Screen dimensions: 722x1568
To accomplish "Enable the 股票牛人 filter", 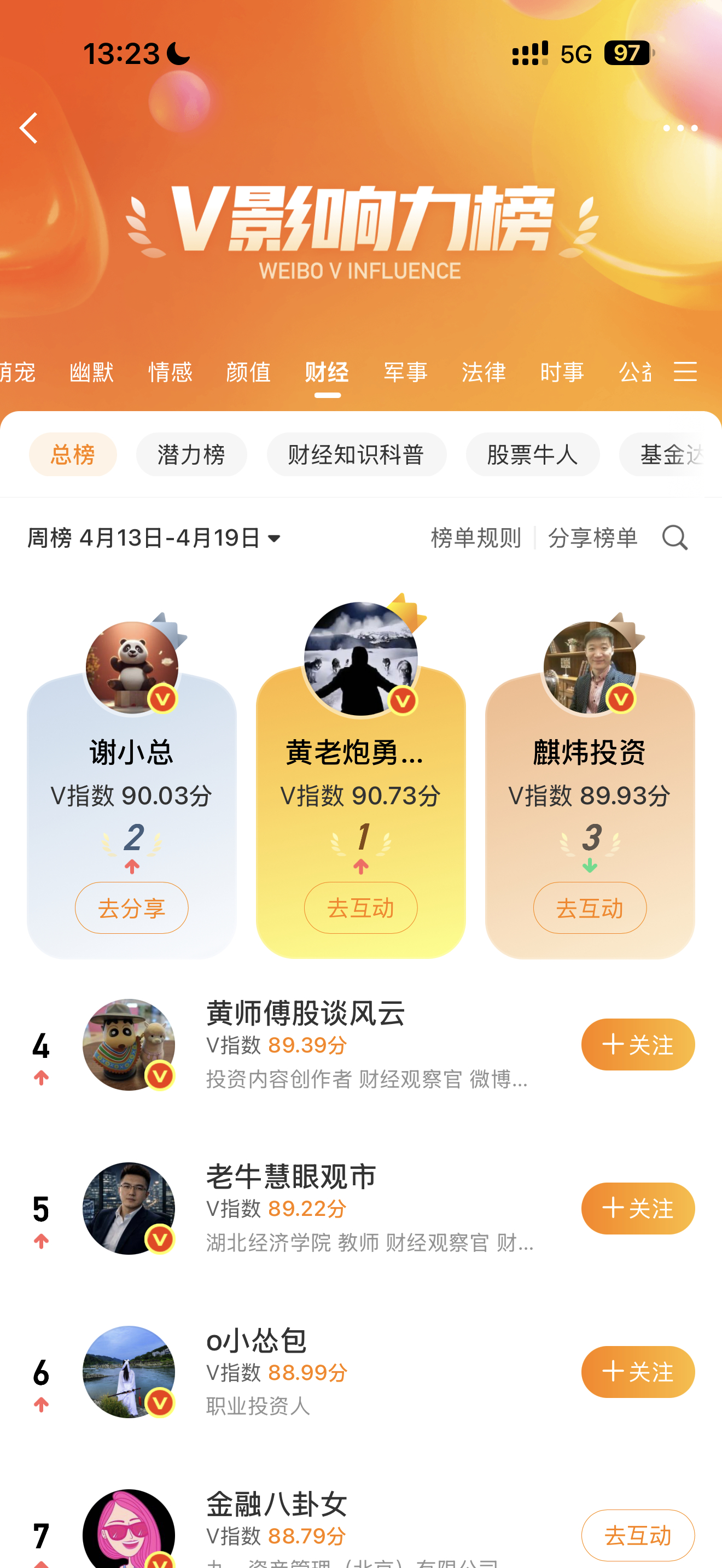I will pyautogui.click(x=532, y=455).
